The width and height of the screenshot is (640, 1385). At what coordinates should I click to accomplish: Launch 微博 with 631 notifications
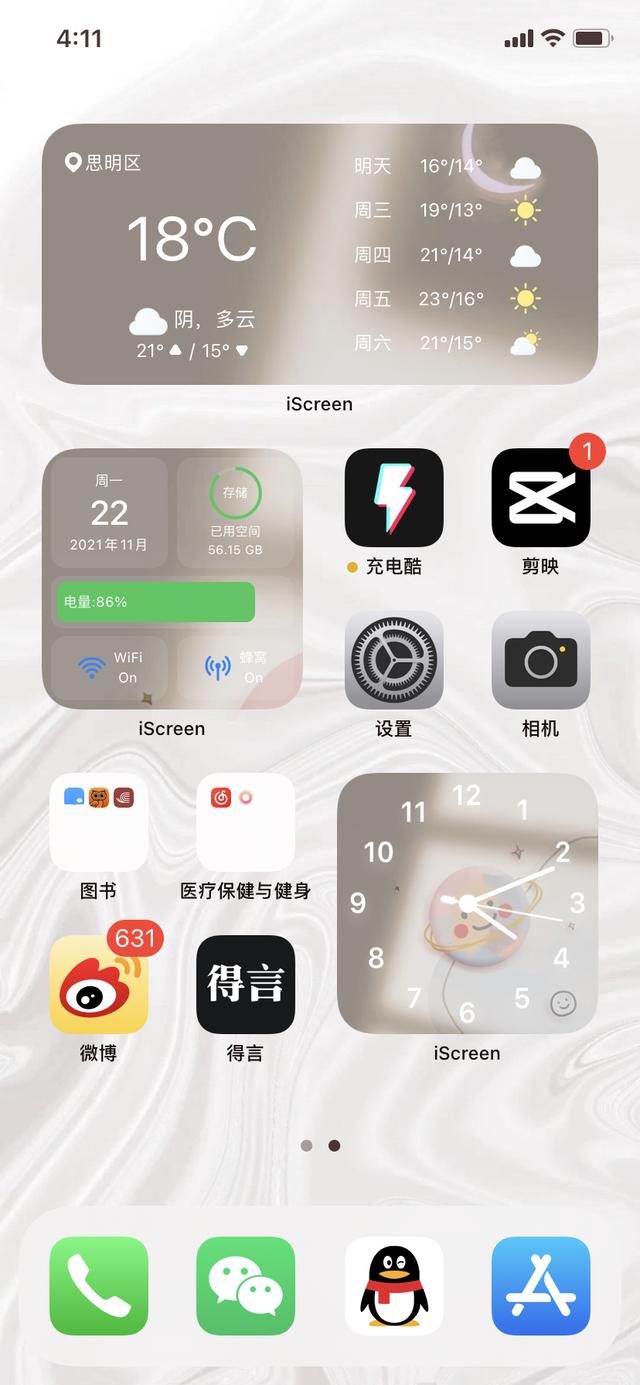point(99,984)
